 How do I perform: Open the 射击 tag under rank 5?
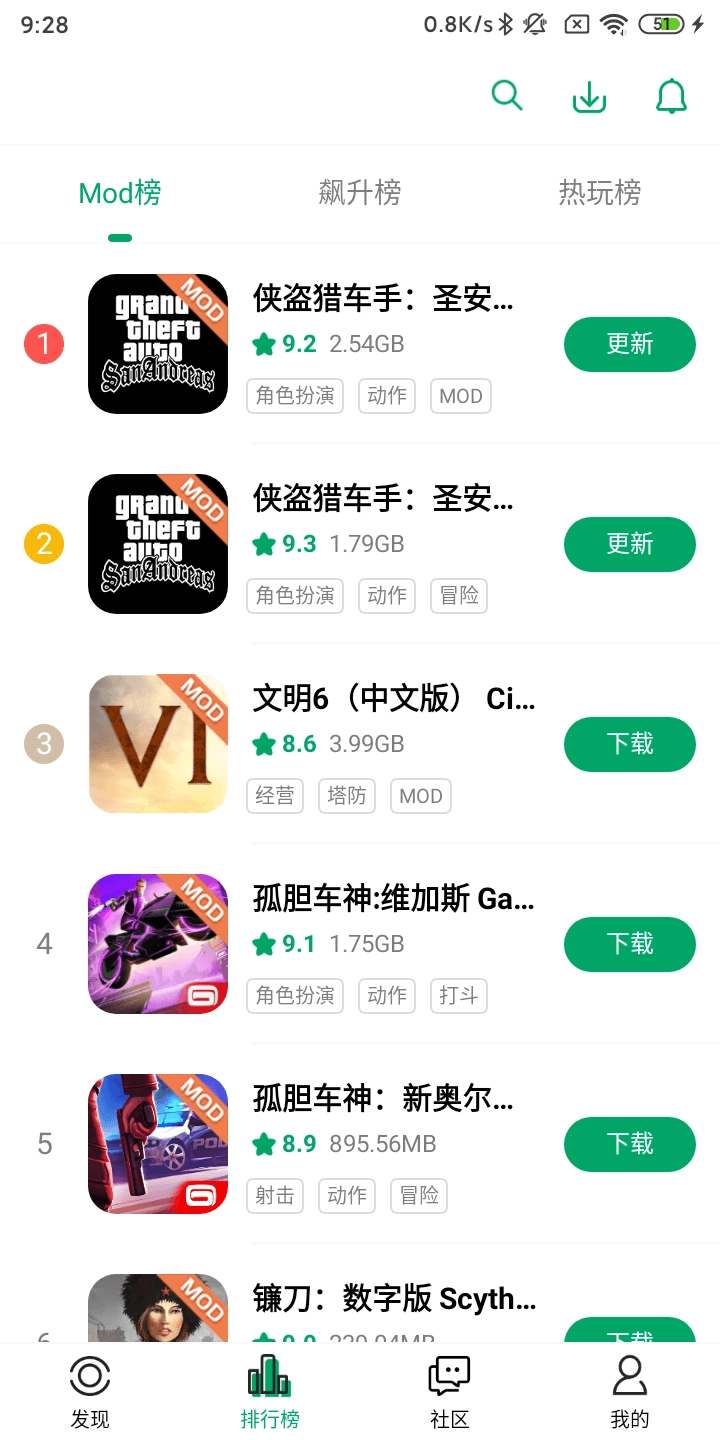coord(274,1196)
